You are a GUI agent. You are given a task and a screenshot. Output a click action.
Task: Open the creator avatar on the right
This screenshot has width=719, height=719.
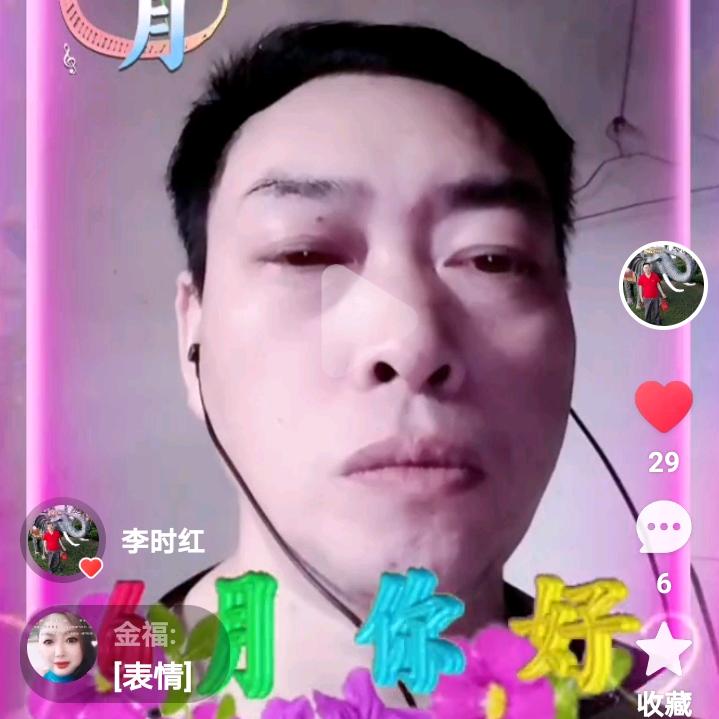click(656, 285)
